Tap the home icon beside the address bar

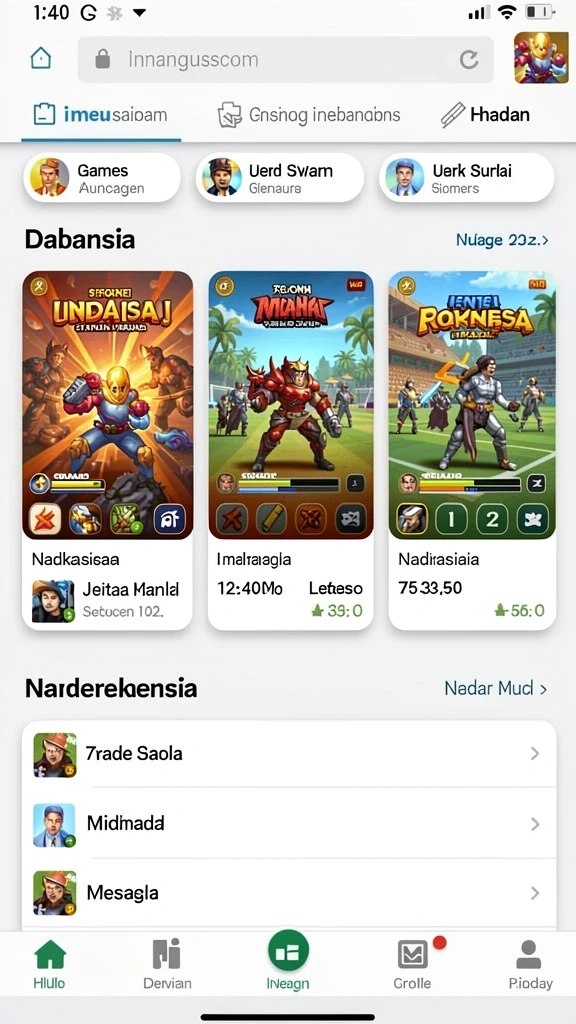(40, 59)
